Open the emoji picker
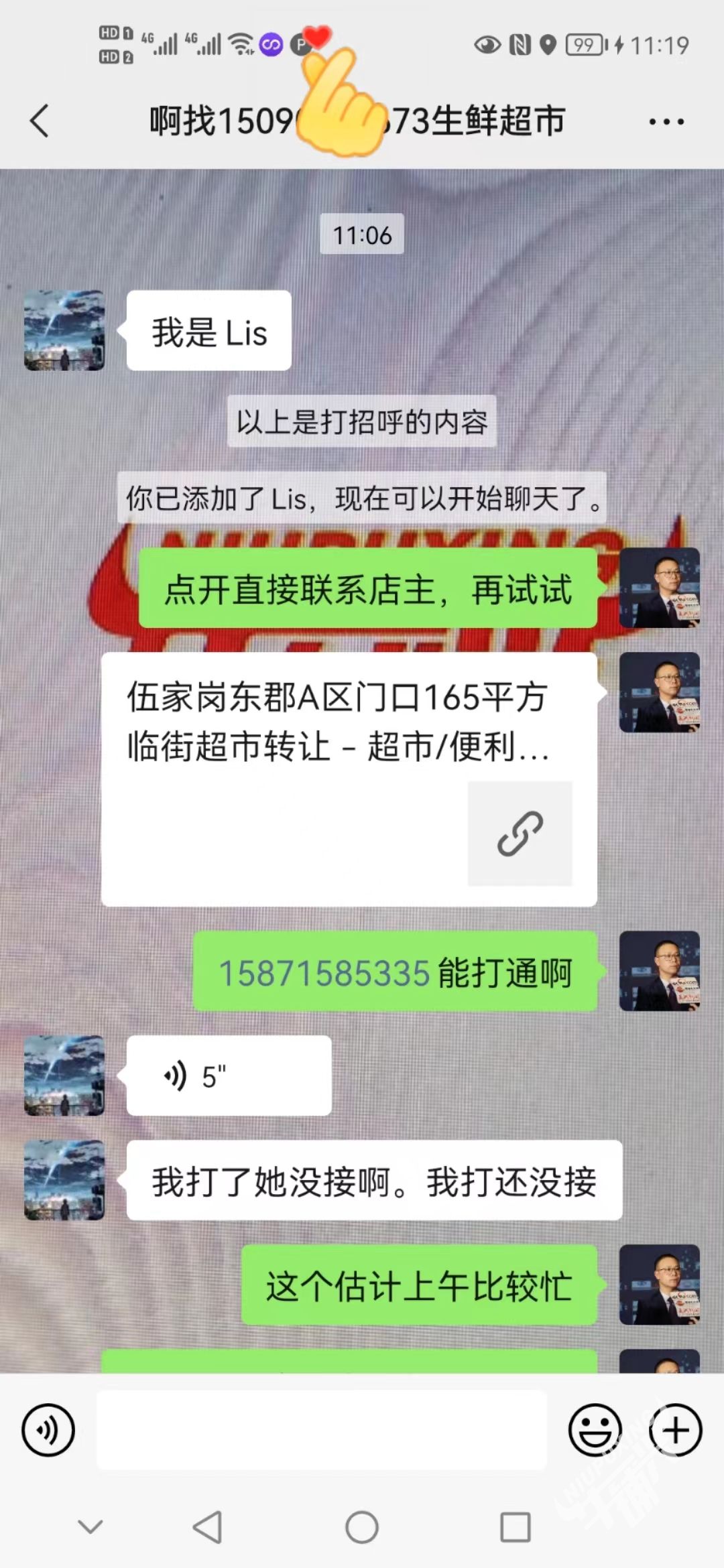The width and height of the screenshot is (724, 1568). [595, 1430]
